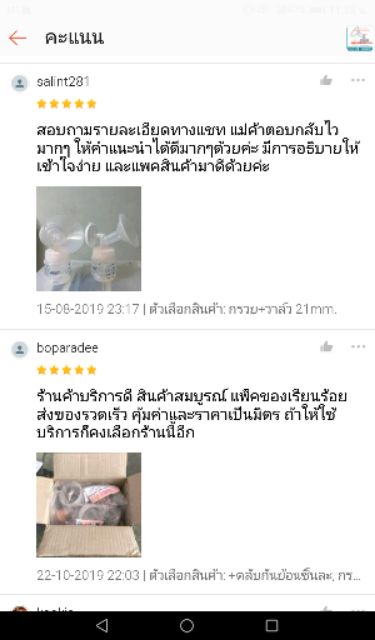This screenshot has width=375, height=640.
Task: Open boparadee's profile avatar
Action: pos(19,350)
